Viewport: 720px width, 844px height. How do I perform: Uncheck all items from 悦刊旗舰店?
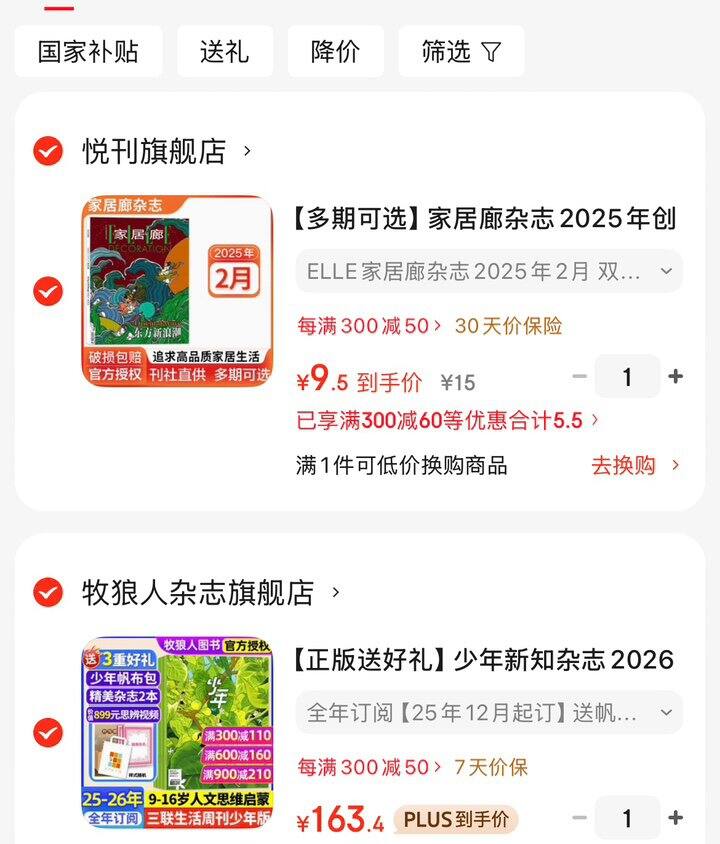(48, 151)
